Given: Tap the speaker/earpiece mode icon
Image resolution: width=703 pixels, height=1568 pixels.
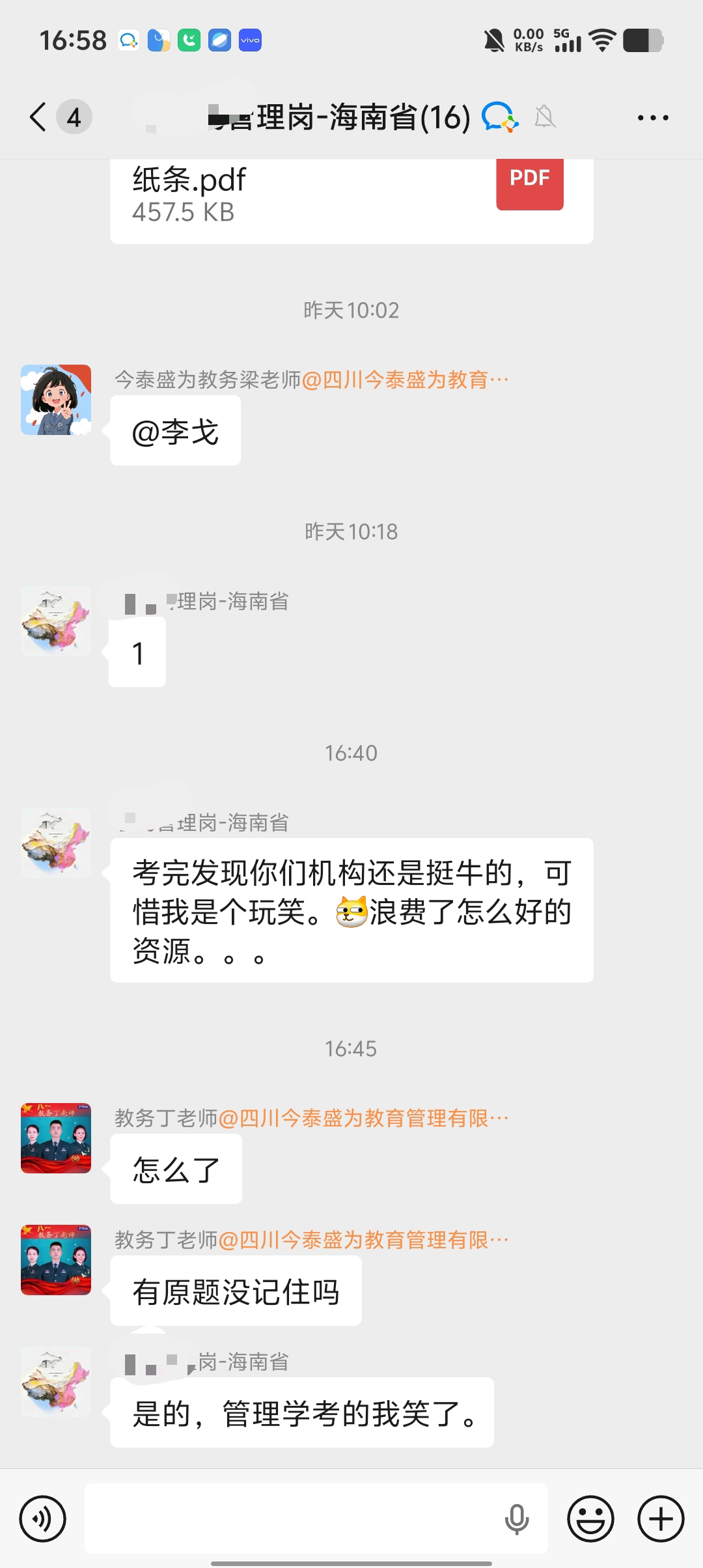Looking at the screenshot, I should 42,1517.
